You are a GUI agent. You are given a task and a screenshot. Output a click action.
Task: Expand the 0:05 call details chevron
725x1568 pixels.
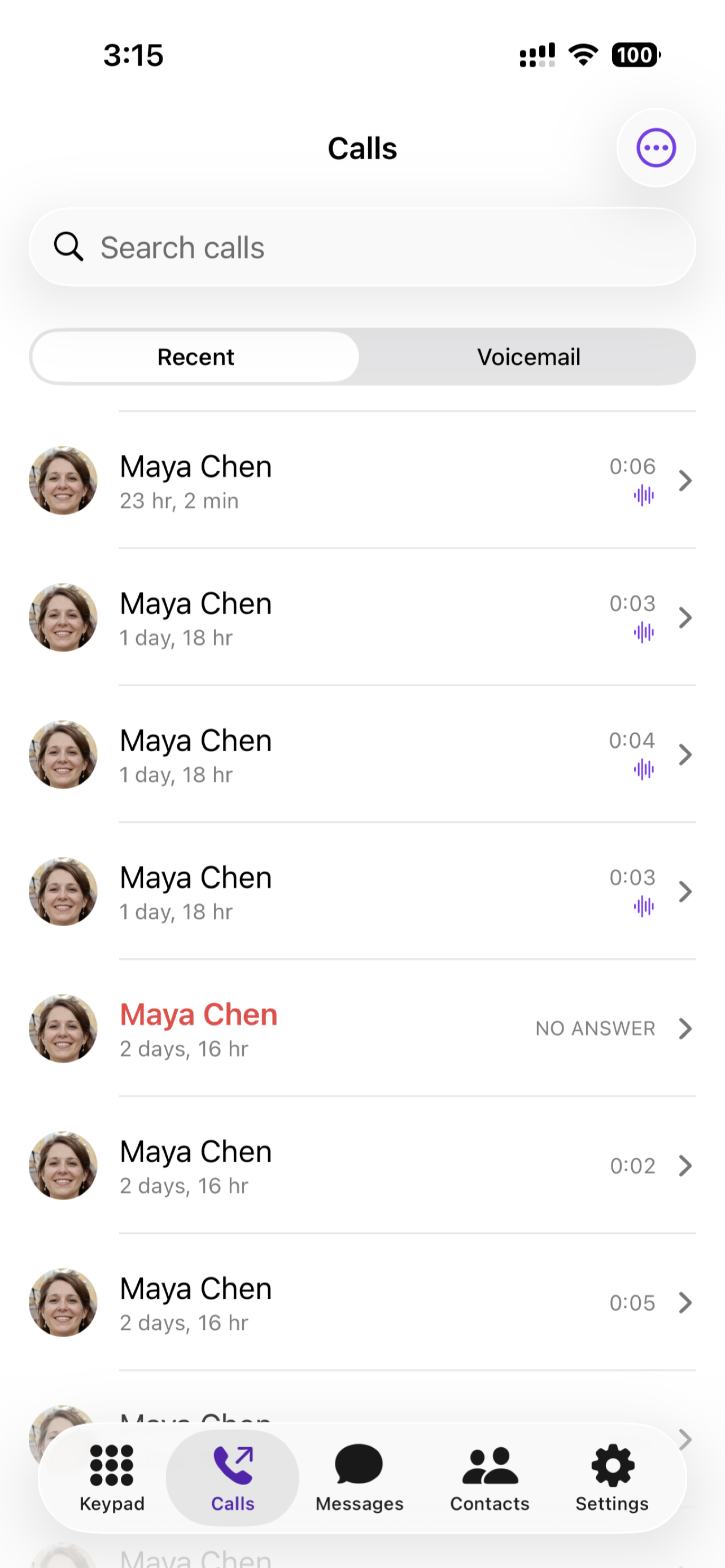pos(686,1303)
